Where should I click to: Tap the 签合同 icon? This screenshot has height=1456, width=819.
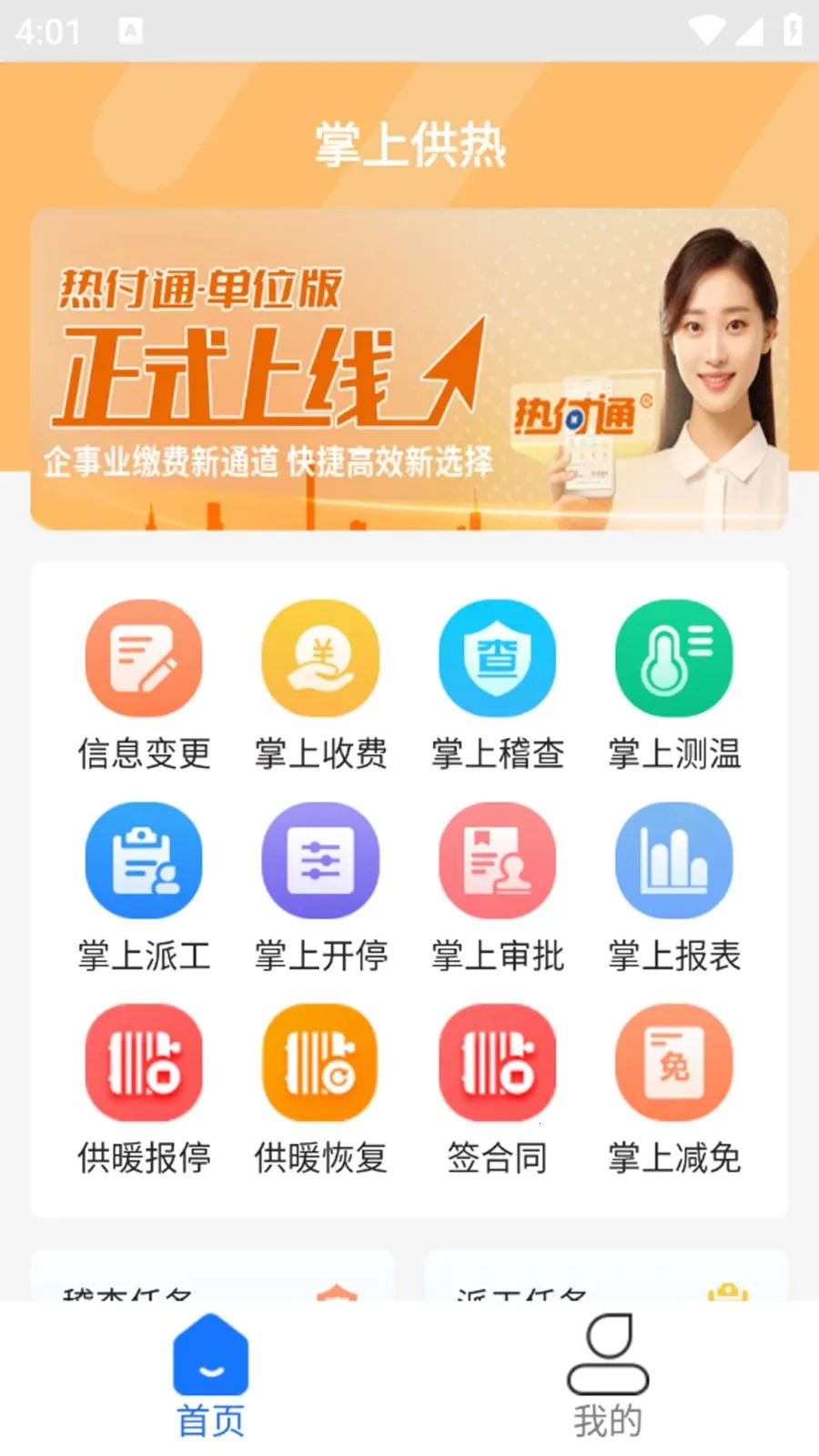pos(497,1063)
